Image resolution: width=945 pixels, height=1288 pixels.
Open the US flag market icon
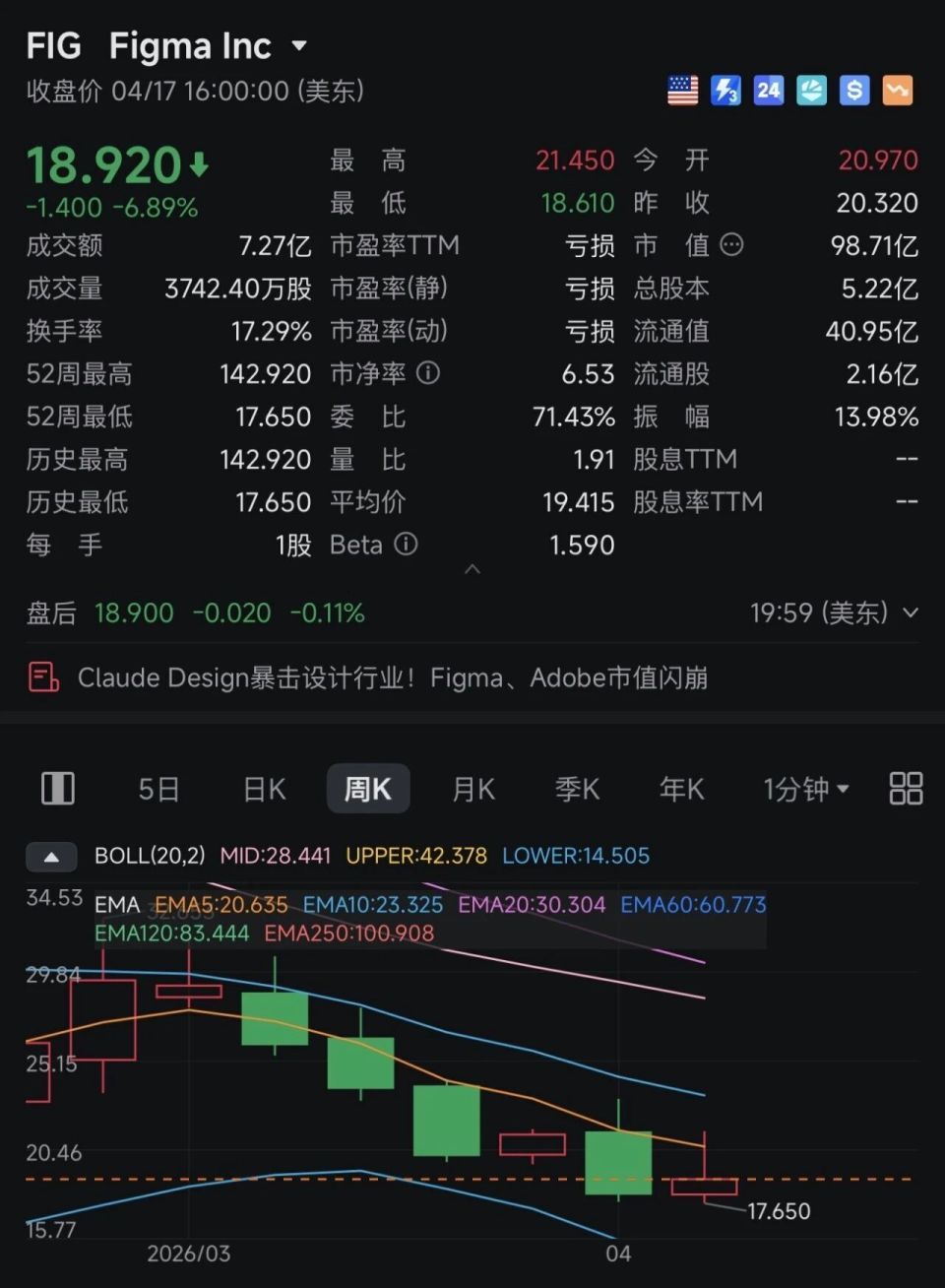coord(683,90)
